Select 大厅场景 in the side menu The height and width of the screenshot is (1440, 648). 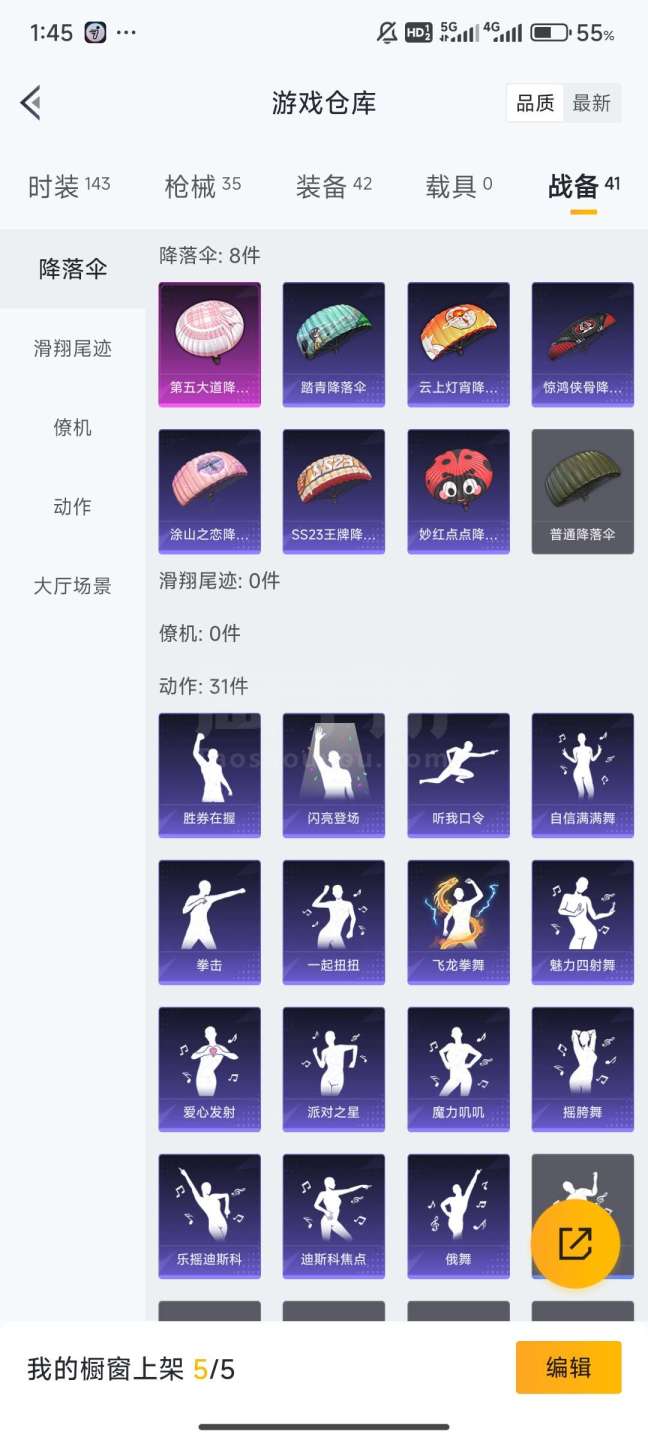tap(72, 586)
